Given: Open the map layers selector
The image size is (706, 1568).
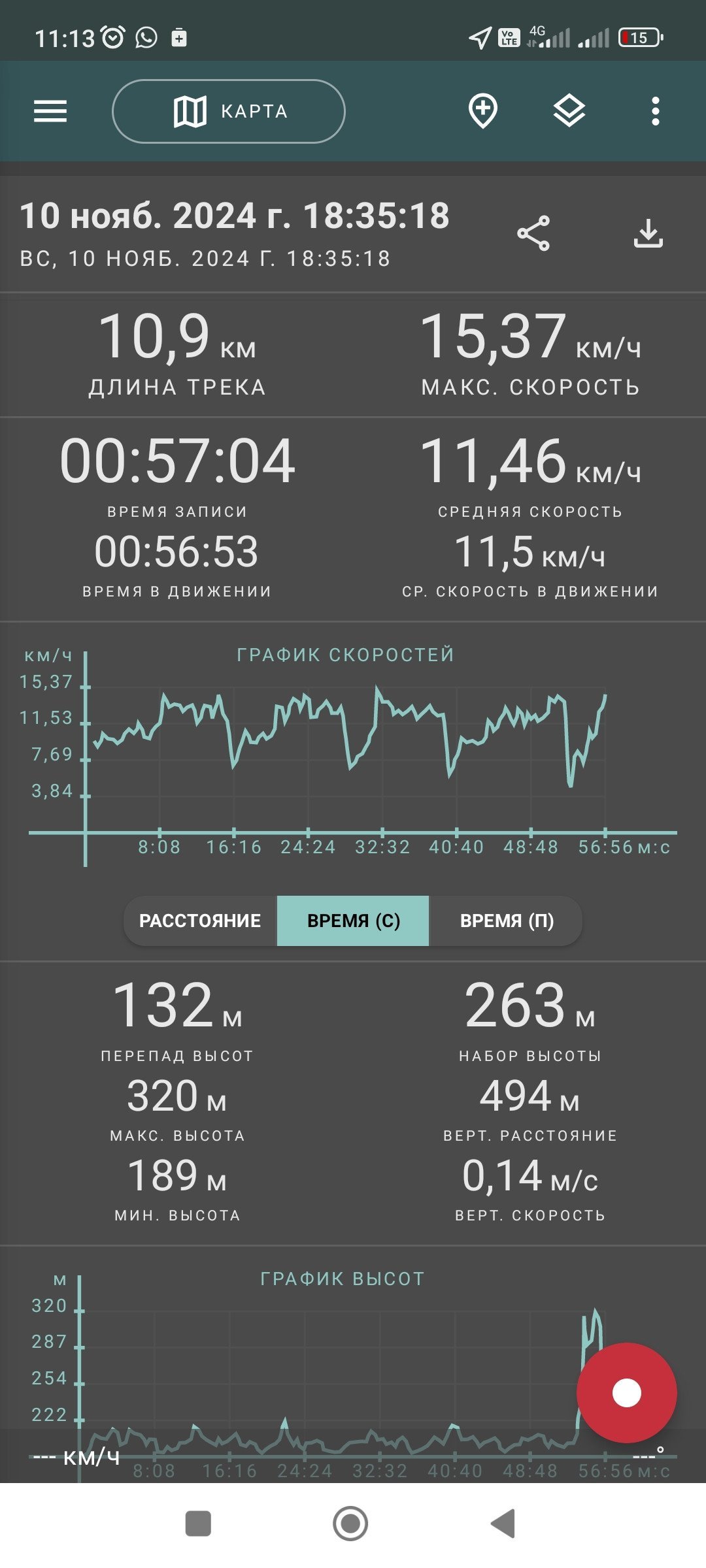Looking at the screenshot, I should (x=569, y=111).
